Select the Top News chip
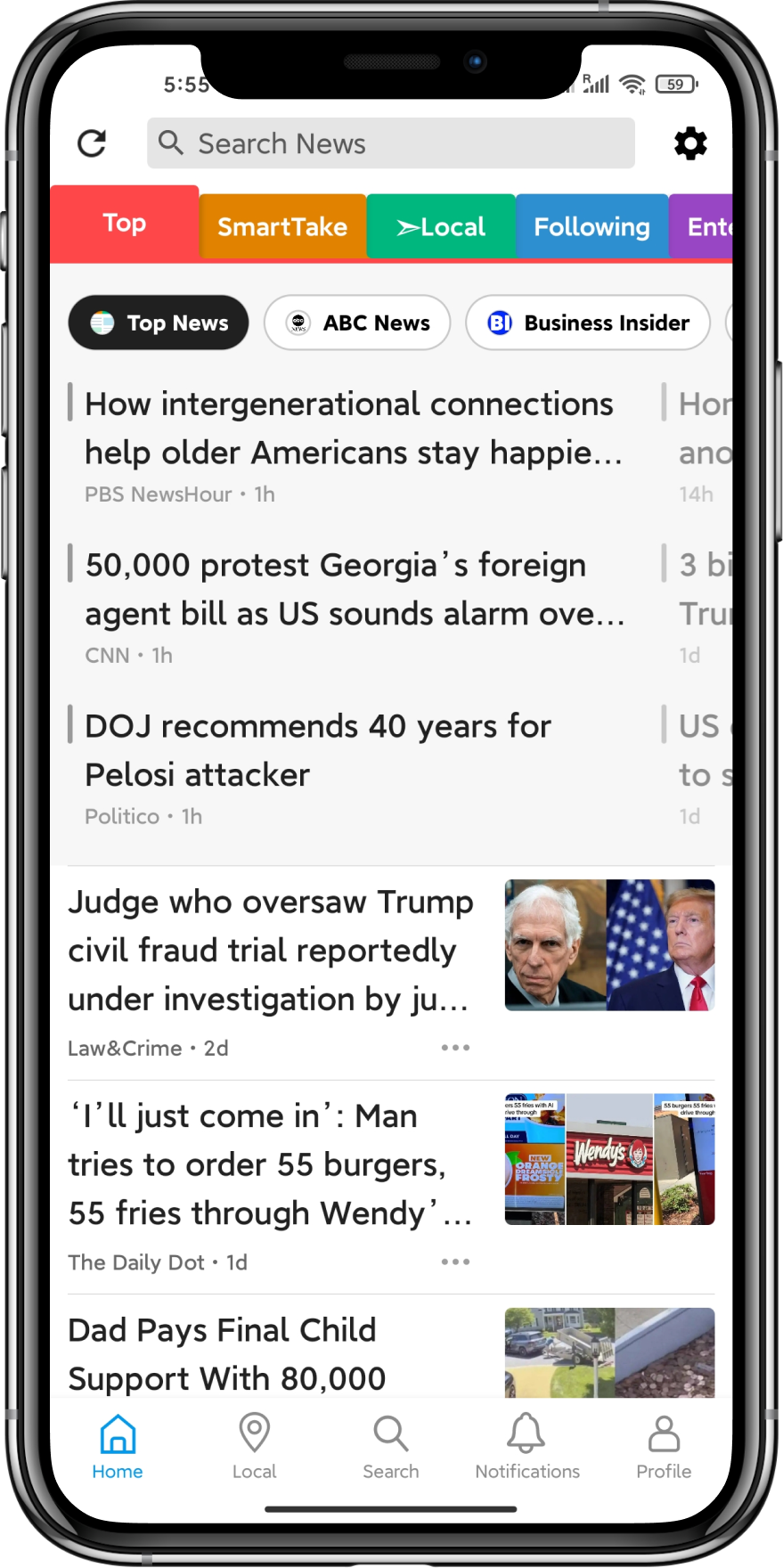 (x=159, y=323)
